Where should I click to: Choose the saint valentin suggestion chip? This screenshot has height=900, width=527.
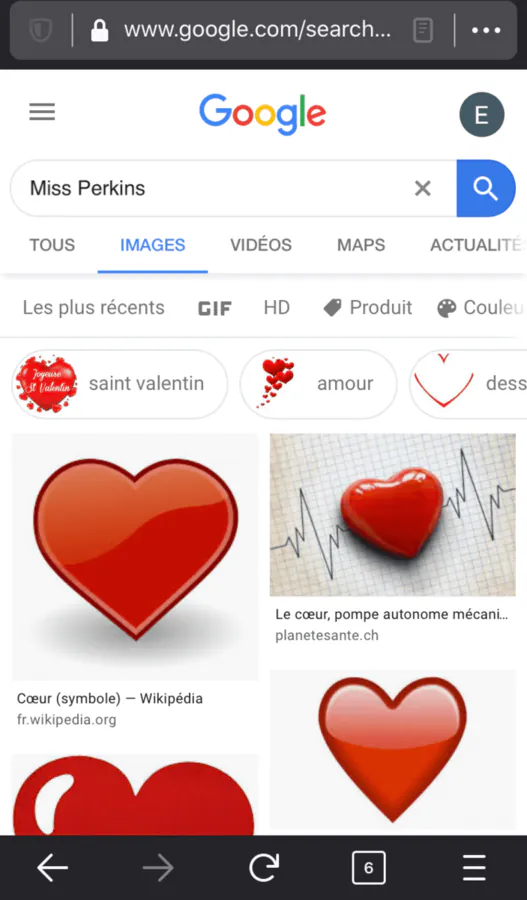tap(119, 383)
